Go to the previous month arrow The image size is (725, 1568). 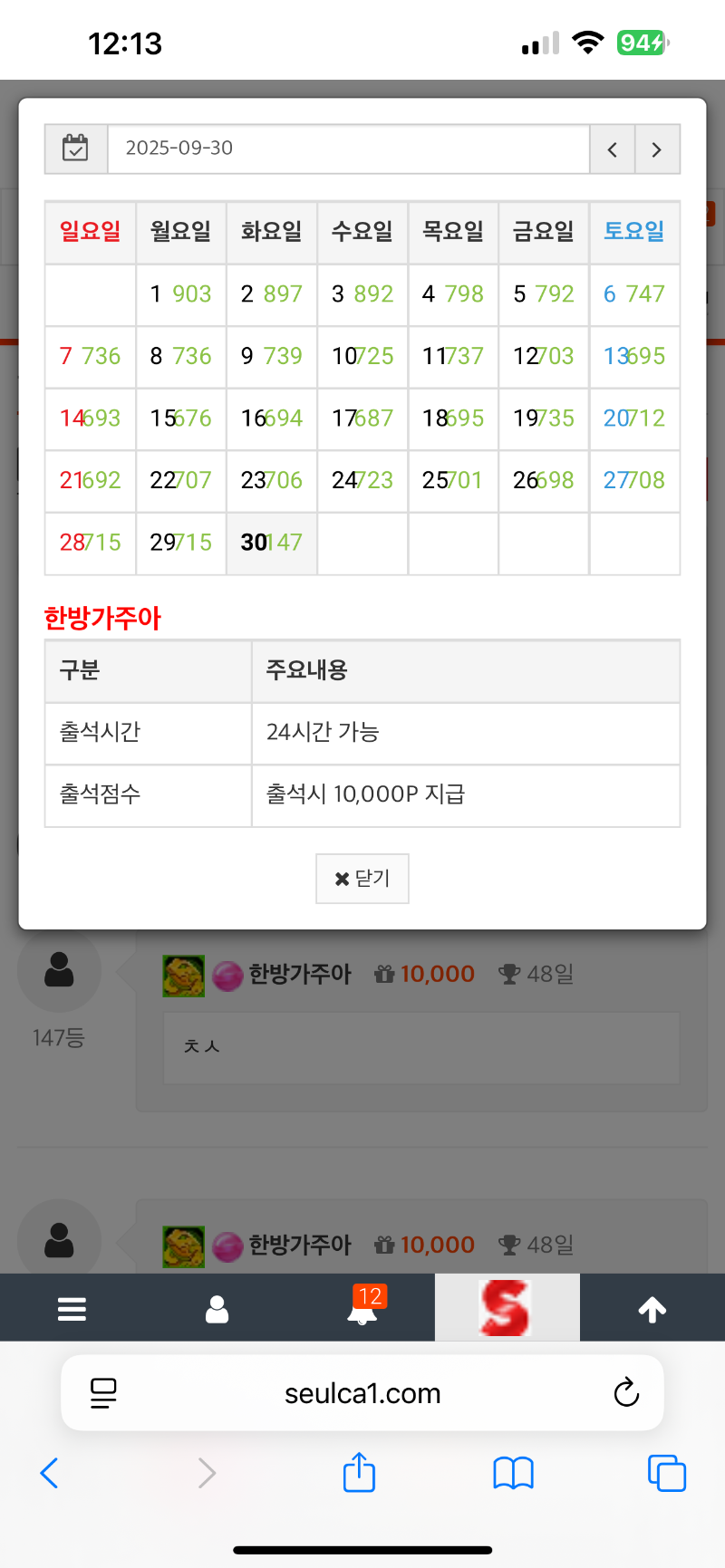(x=613, y=149)
